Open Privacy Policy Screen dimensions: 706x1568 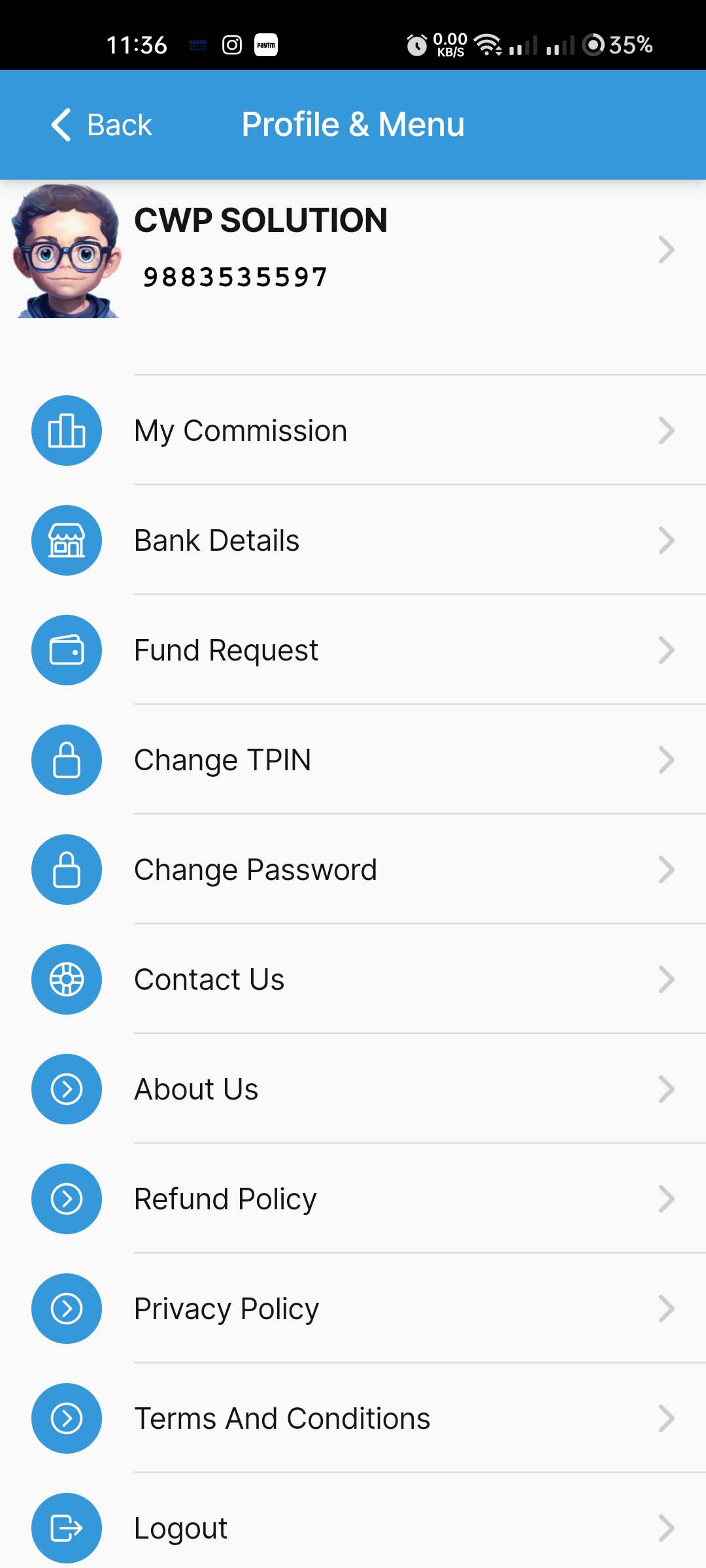point(353,1309)
